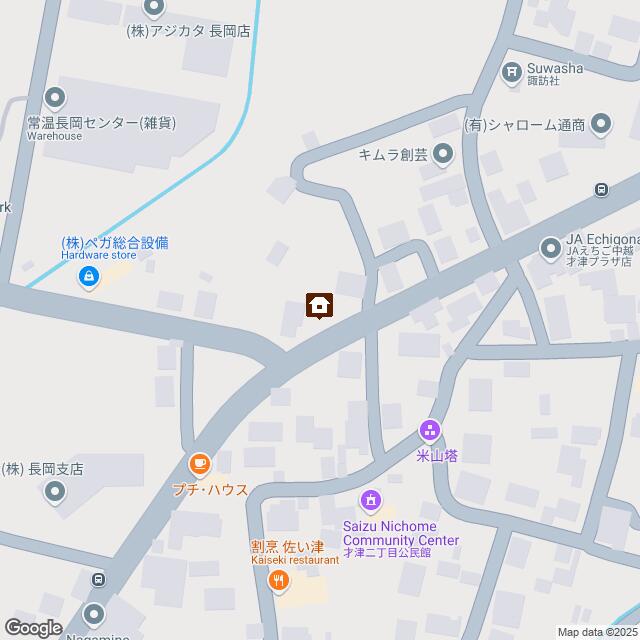
Task: Open the JA Echigonakagoshi marker
Action: coord(551,246)
